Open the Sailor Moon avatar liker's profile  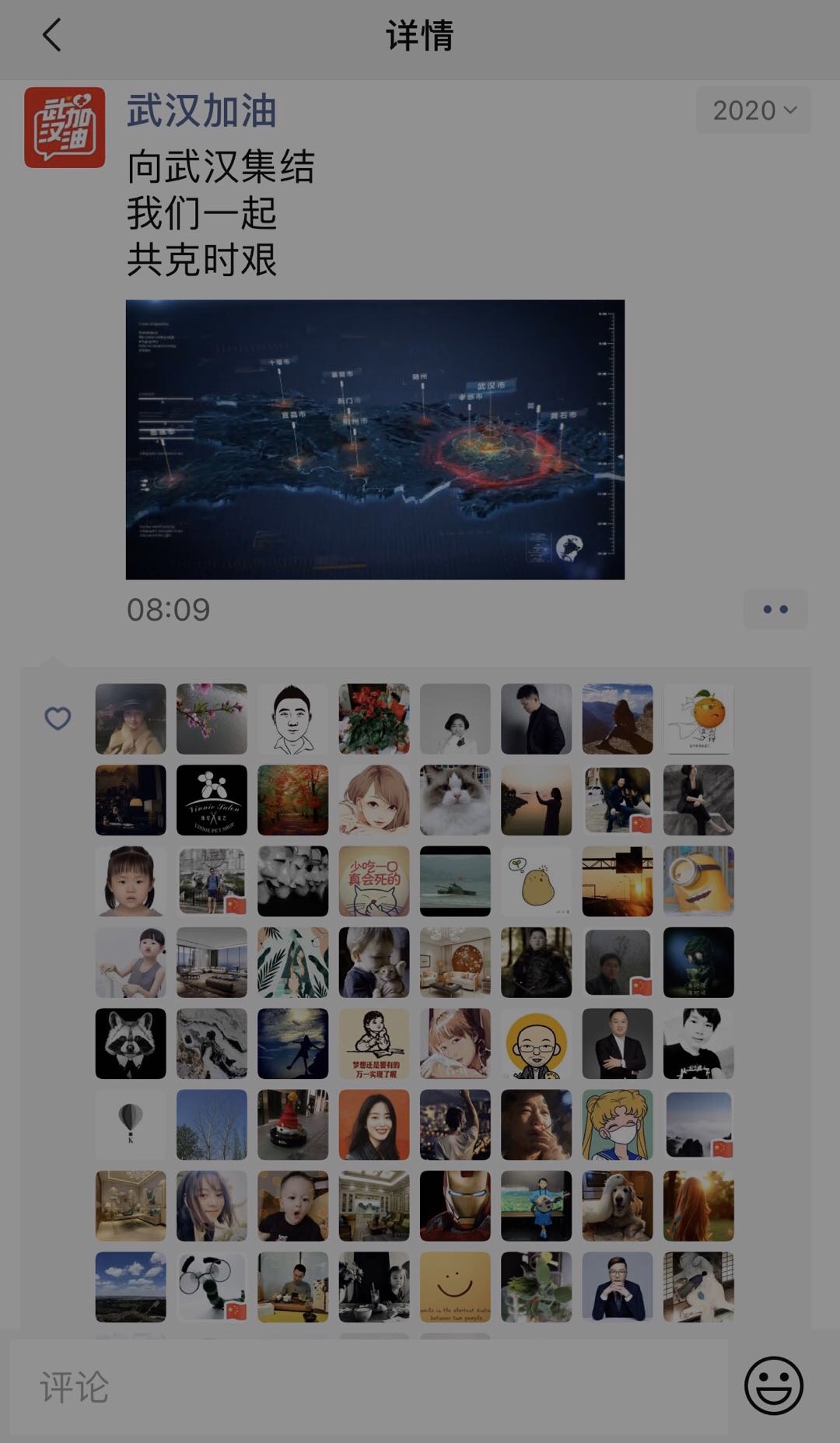[x=618, y=1125]
